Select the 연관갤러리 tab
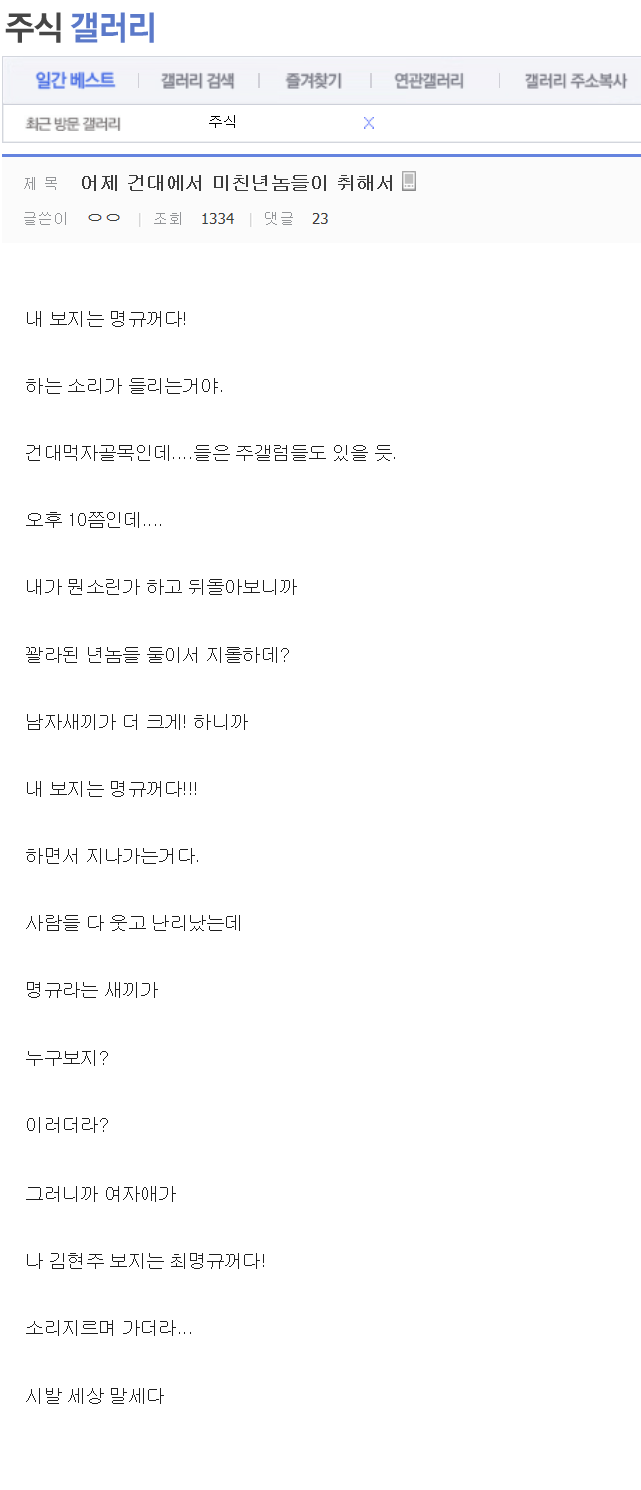 pos(428,81)
